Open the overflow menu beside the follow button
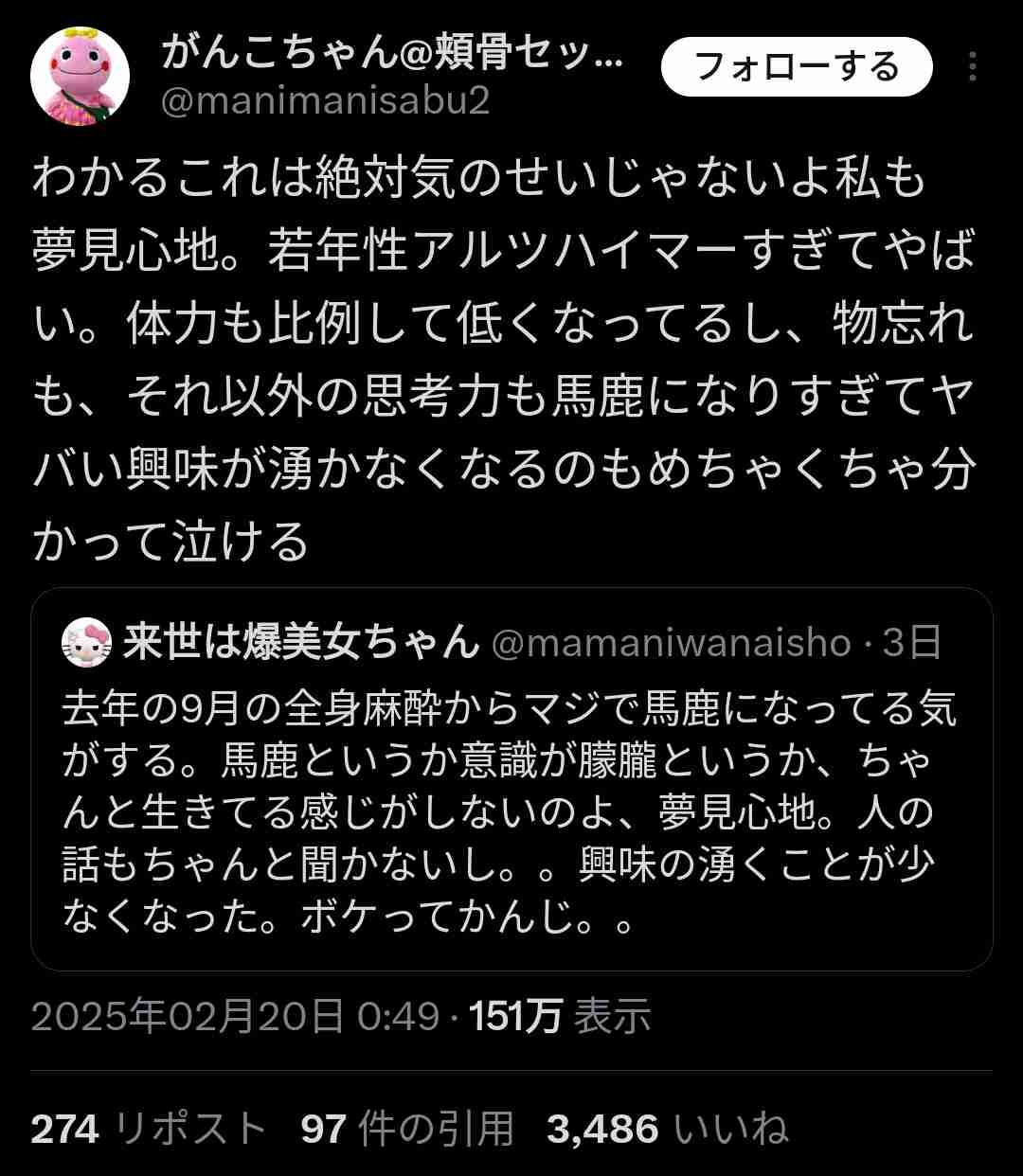Image resolution: width=1023 pixels, height=1176 pixels. click(x=972, y=67)
